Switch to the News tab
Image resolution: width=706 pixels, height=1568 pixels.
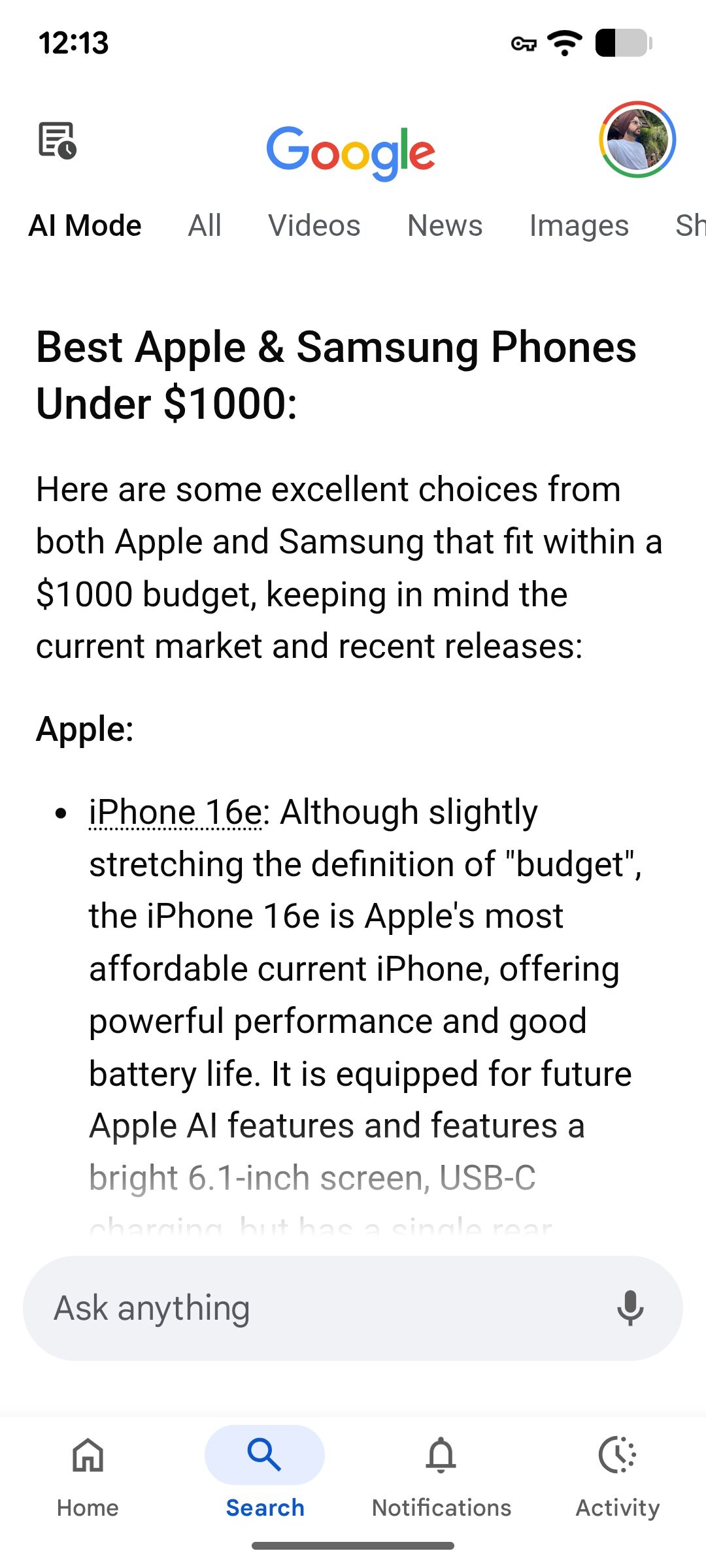click(445, 226)
